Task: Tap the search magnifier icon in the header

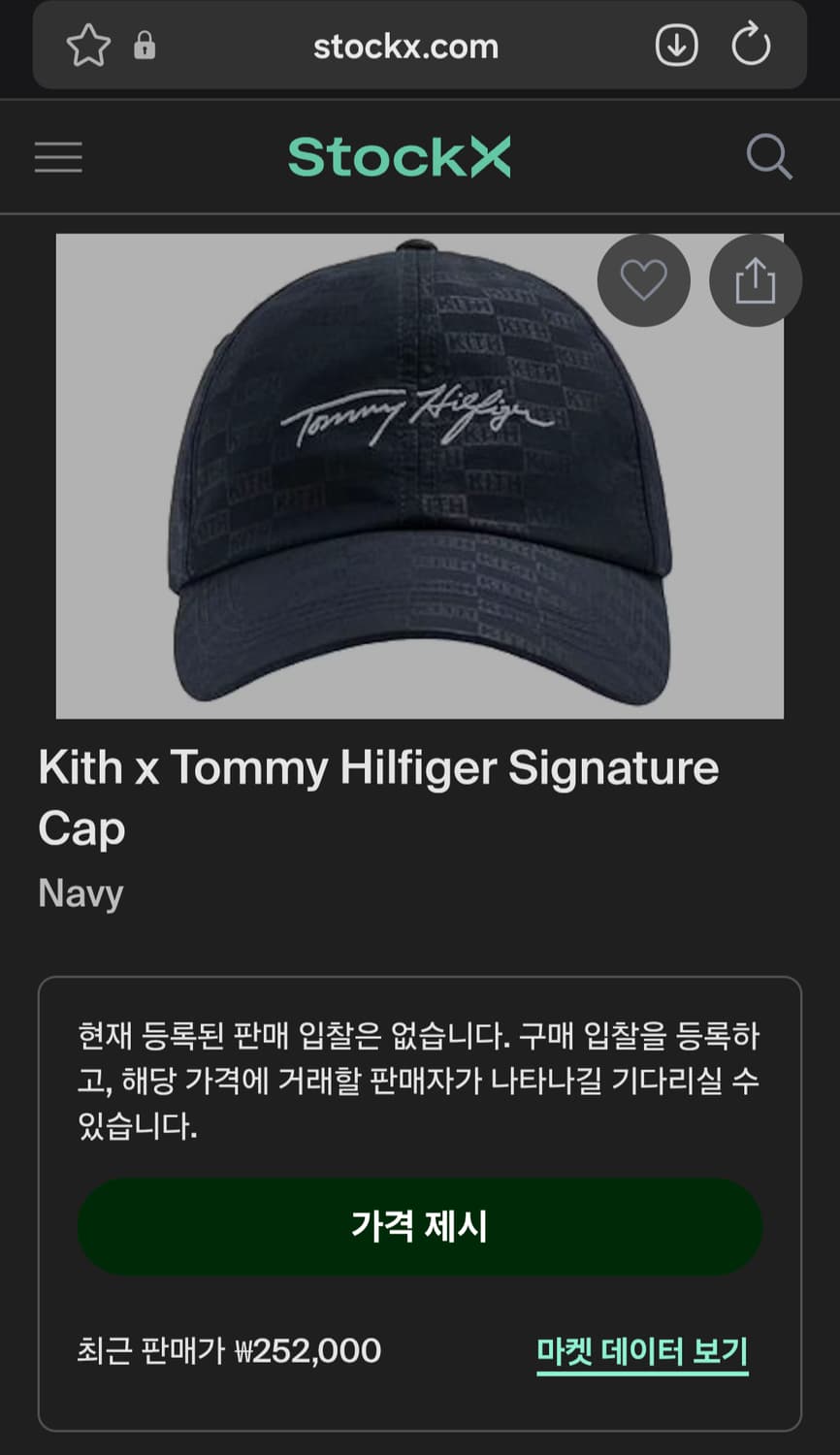Action: click(x=769, y=156)
